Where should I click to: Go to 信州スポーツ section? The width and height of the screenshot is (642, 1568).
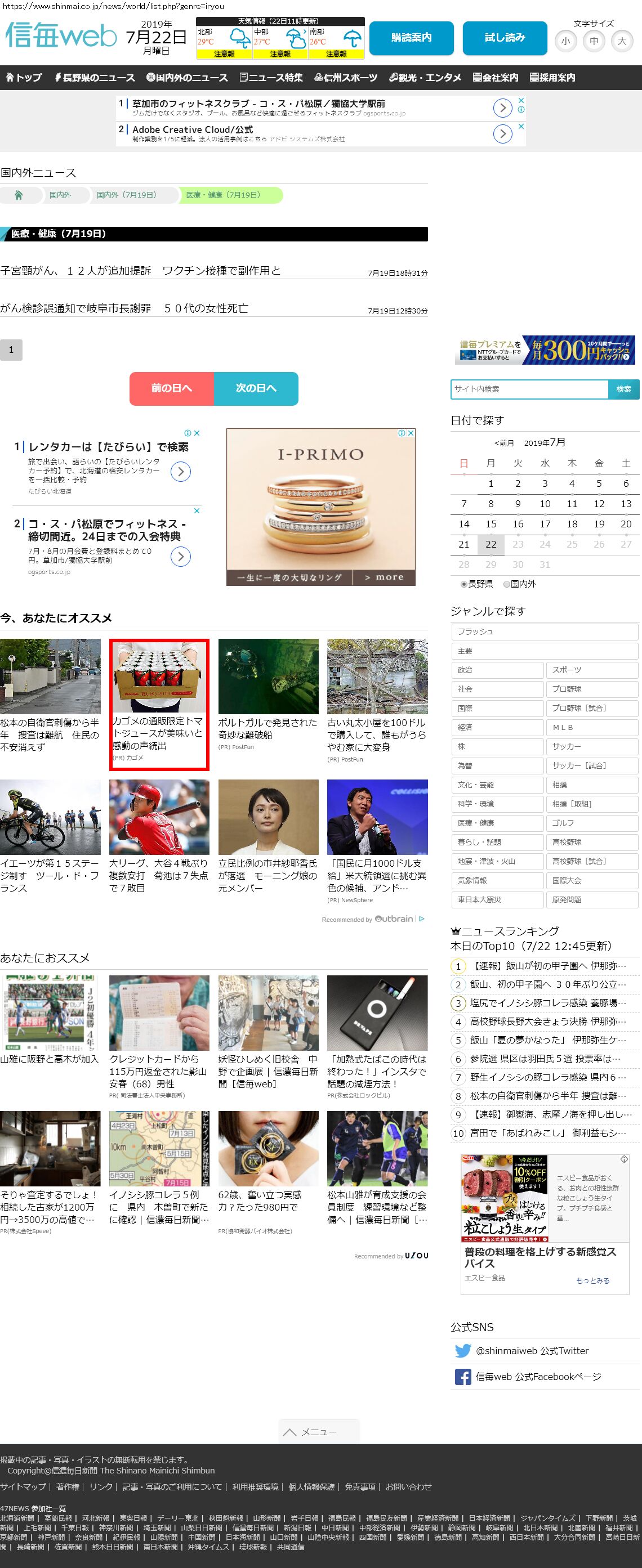click(346, 77)
